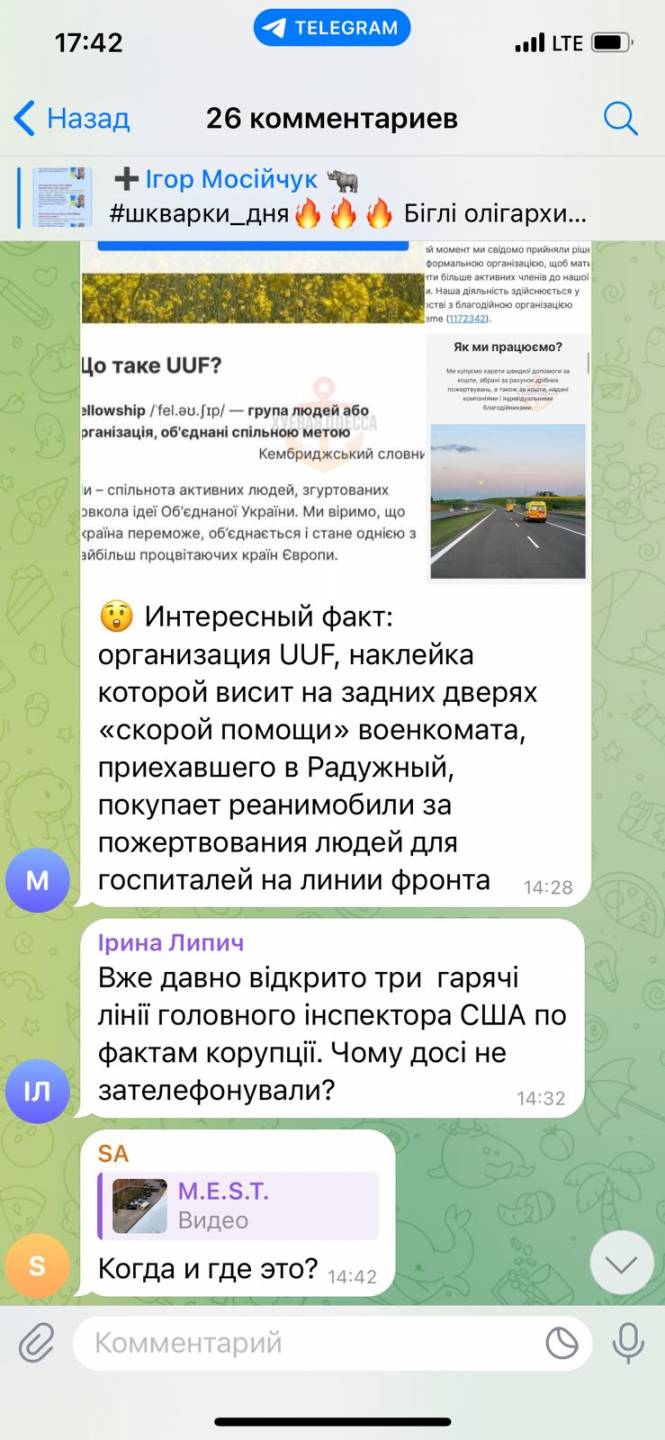Go back with the Назад button
The width and height of the screenshot is (665, 1440).
(72, 119)
